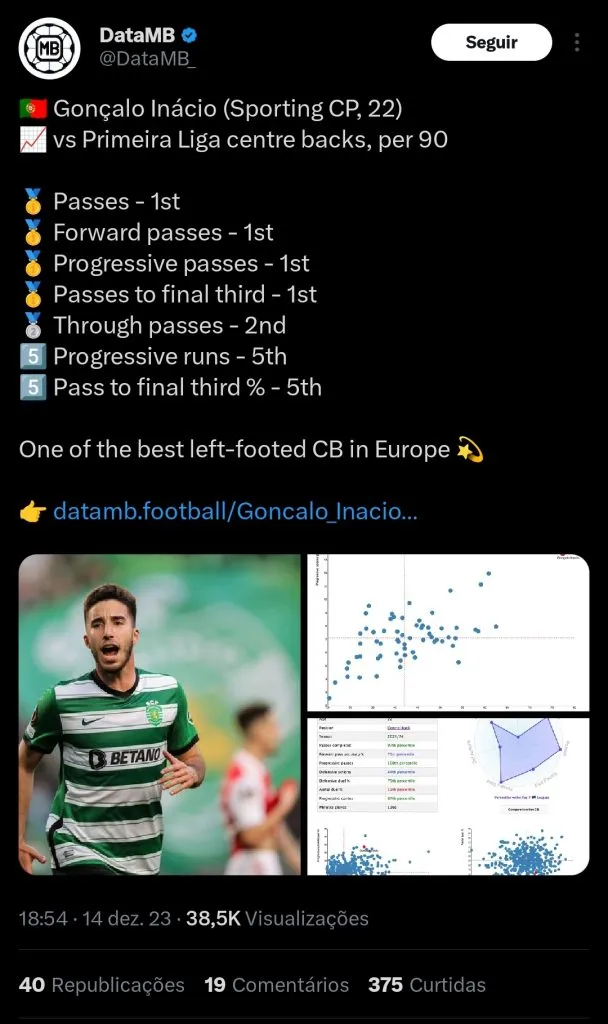Open the datamb.football/Goncalo_Inacio link
The height and width of the screenshot is (1024, 608).
click(235, 512)
